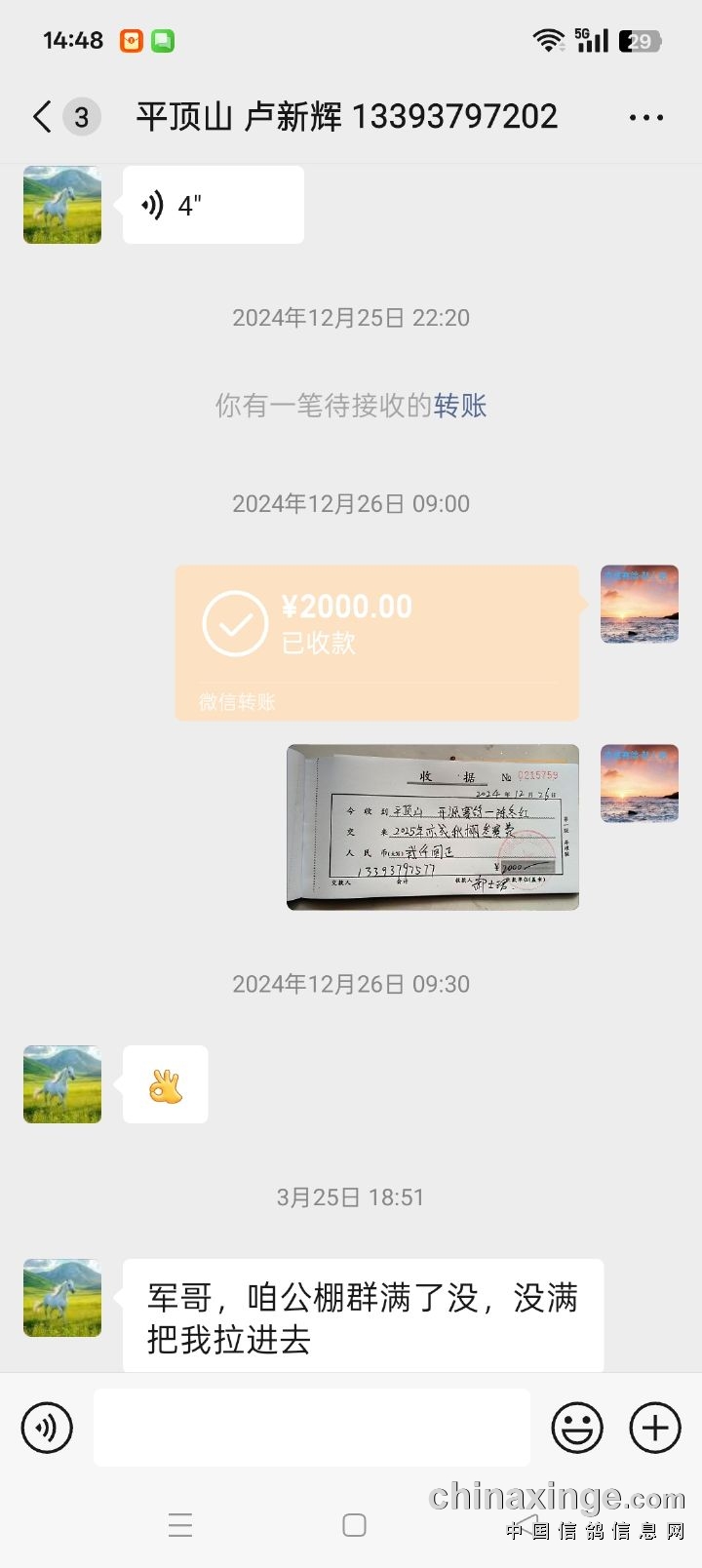The width and height of the screenshot is (702, 1568).
Task: Open the system recent apps menu
Action: [180, 1525]
